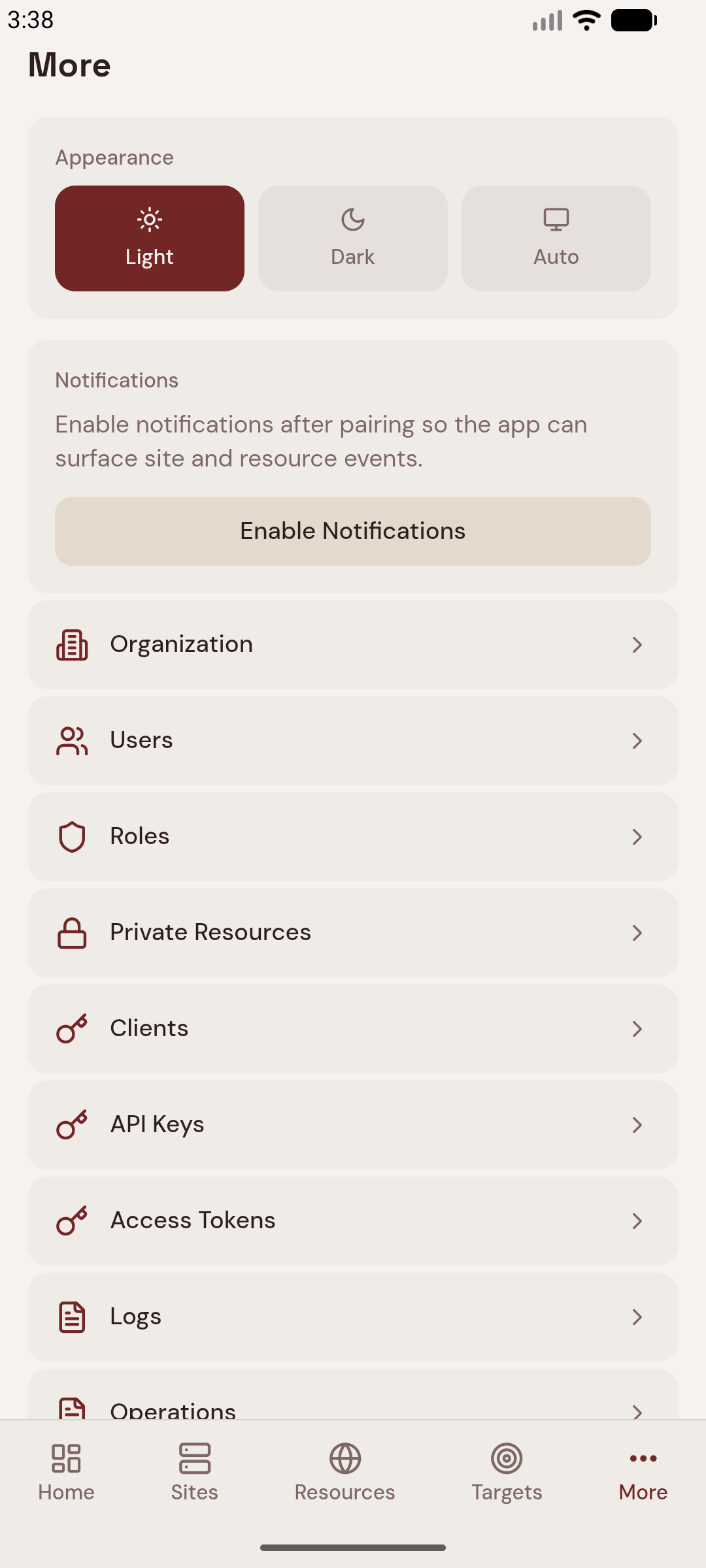The image size is (706, 1568).
Task: Open the Clients row
Action: [353, 1029]
